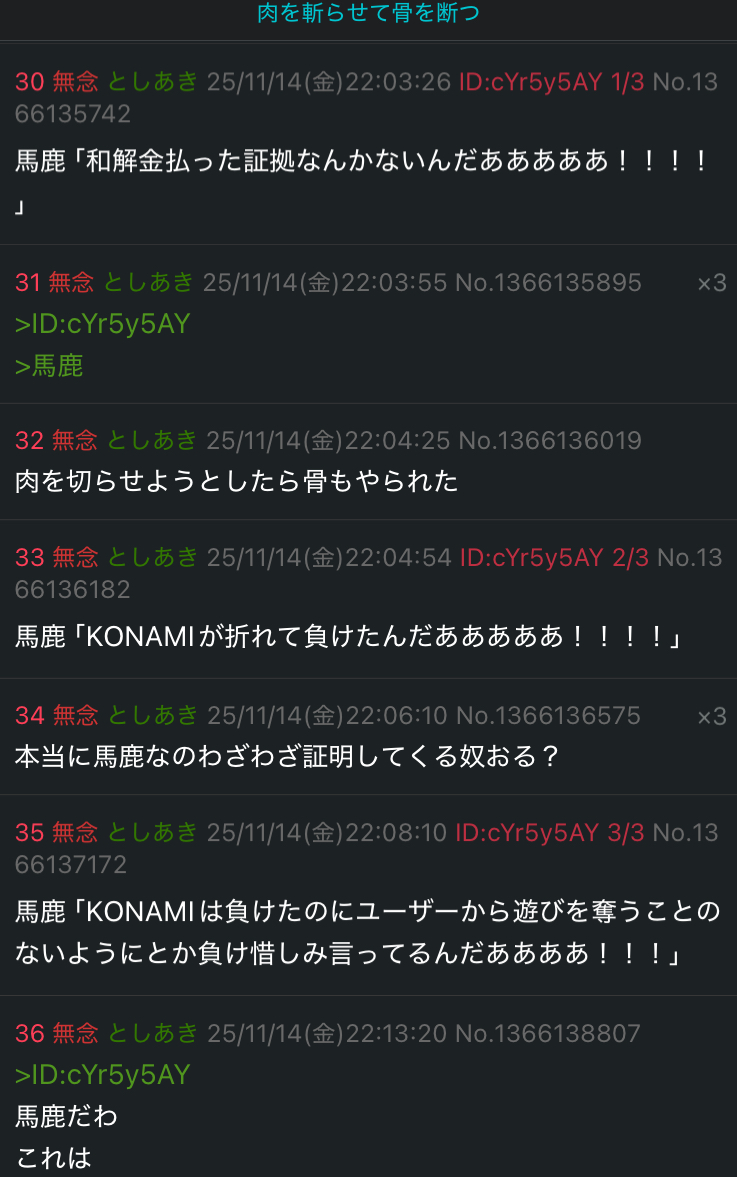Tap ID:cYr5y5AY 3/3 on post 35
The height and width of the screenshot is (1177, 737).
coord(549,832)
